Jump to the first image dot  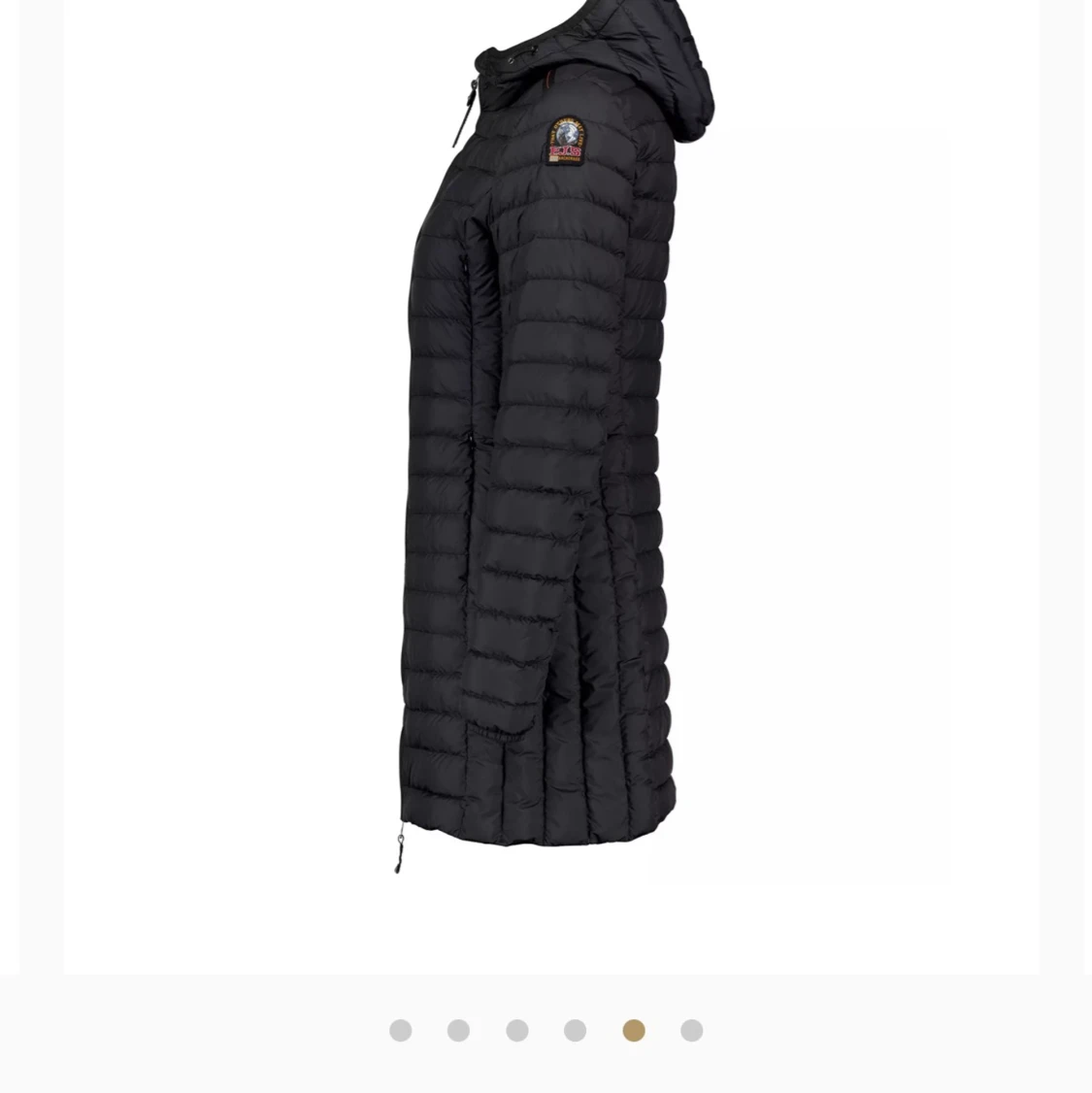(400, 1030)
